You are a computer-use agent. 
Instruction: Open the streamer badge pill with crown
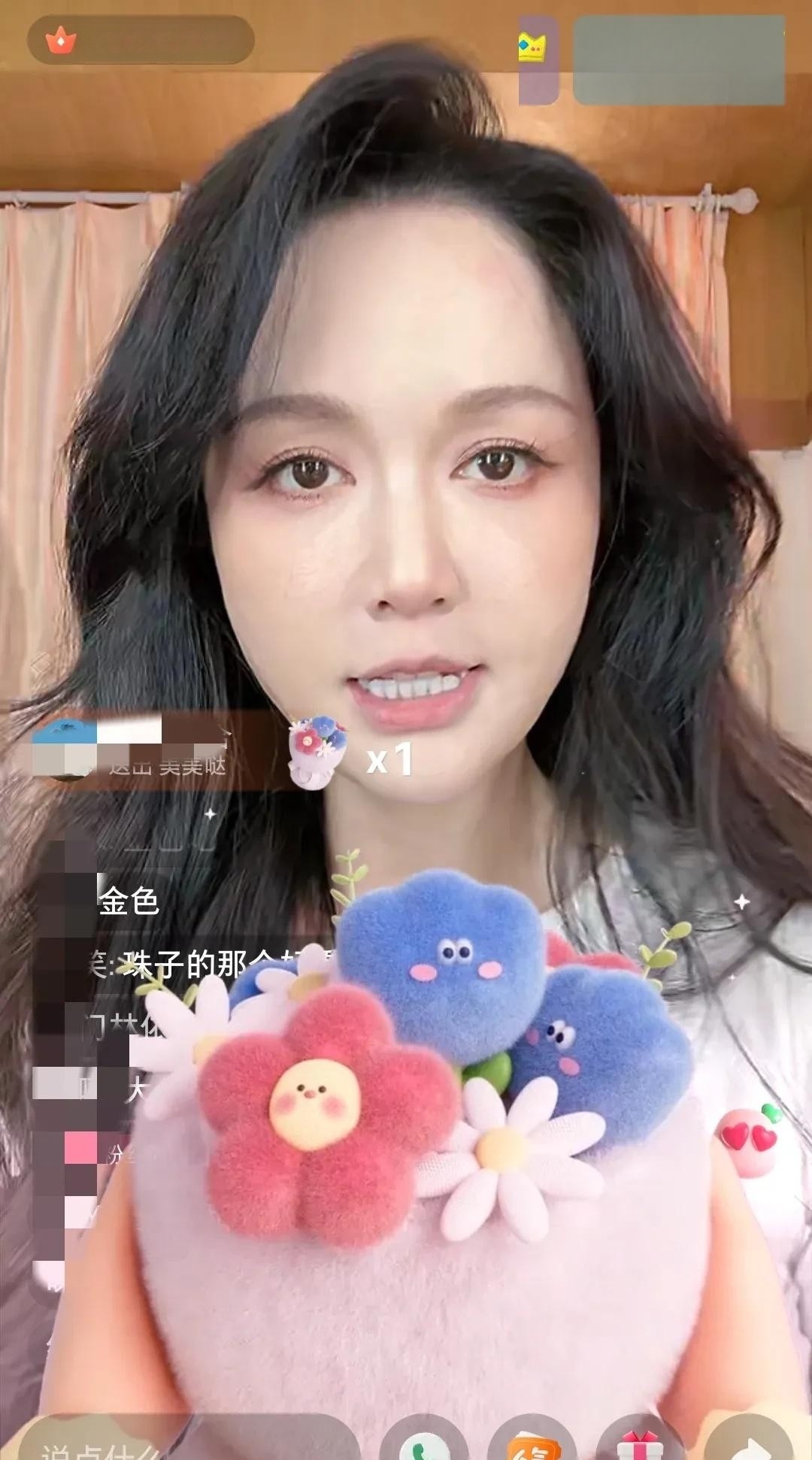141,40
